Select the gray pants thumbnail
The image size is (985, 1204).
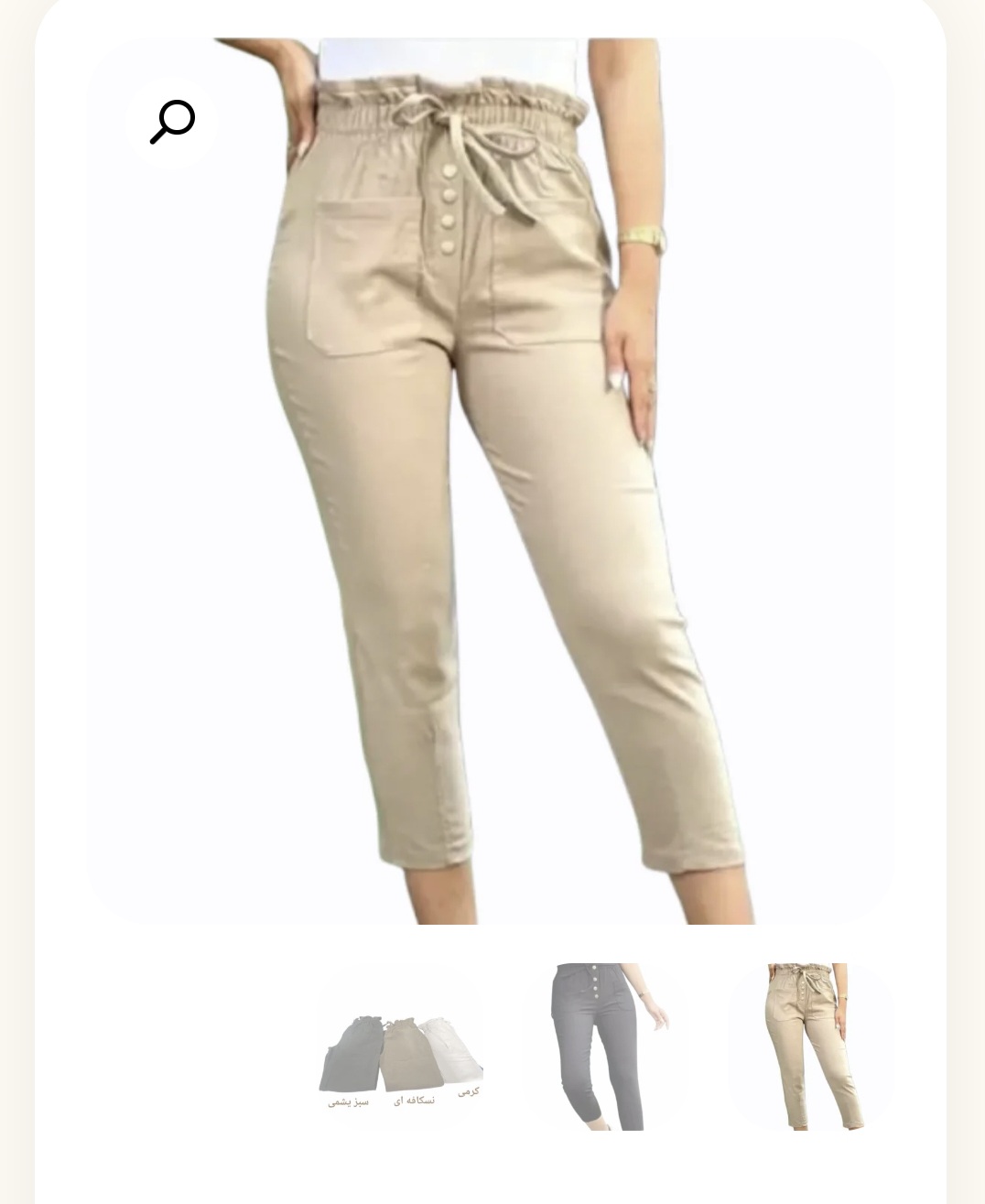pos(604,1047)
